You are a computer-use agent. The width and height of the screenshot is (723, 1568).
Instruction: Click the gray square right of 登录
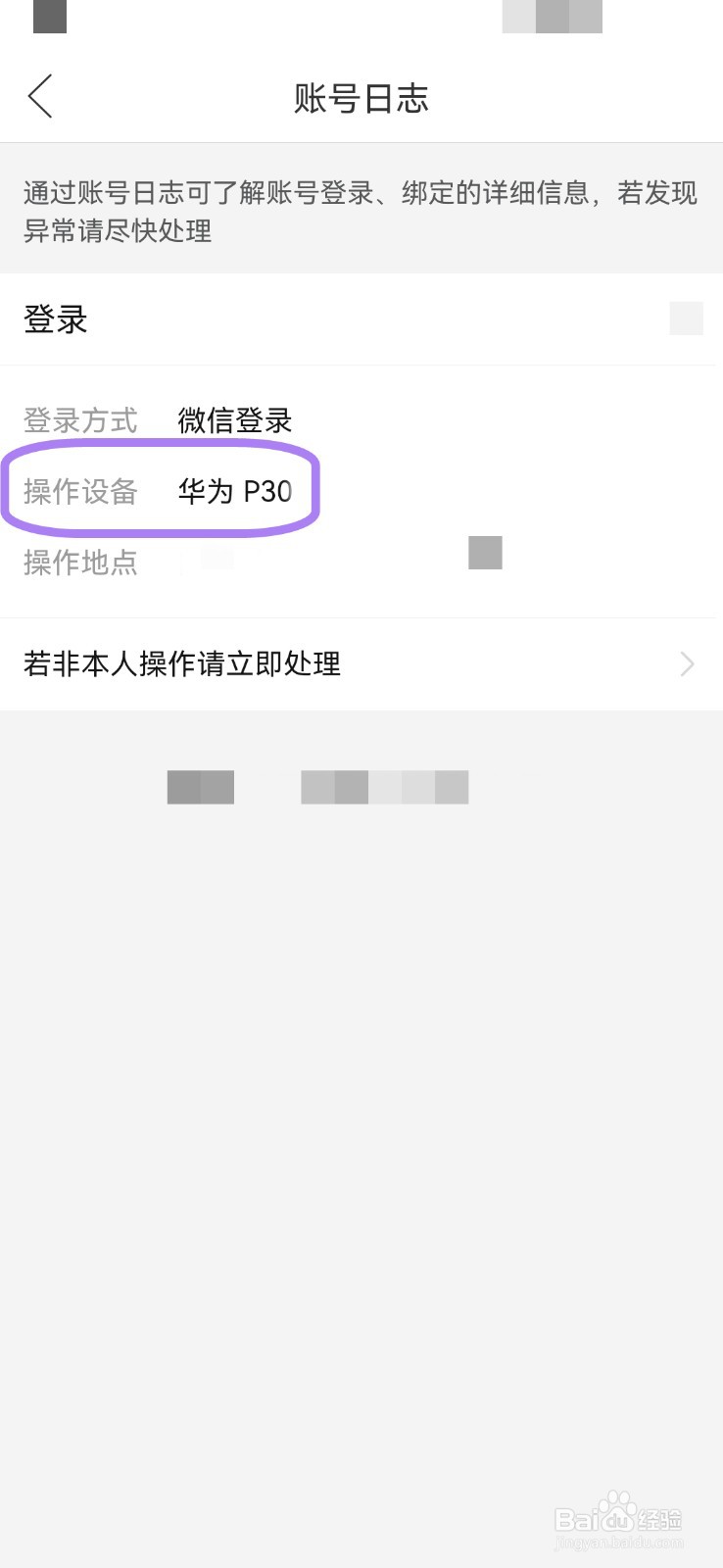(x=687, y=318)
